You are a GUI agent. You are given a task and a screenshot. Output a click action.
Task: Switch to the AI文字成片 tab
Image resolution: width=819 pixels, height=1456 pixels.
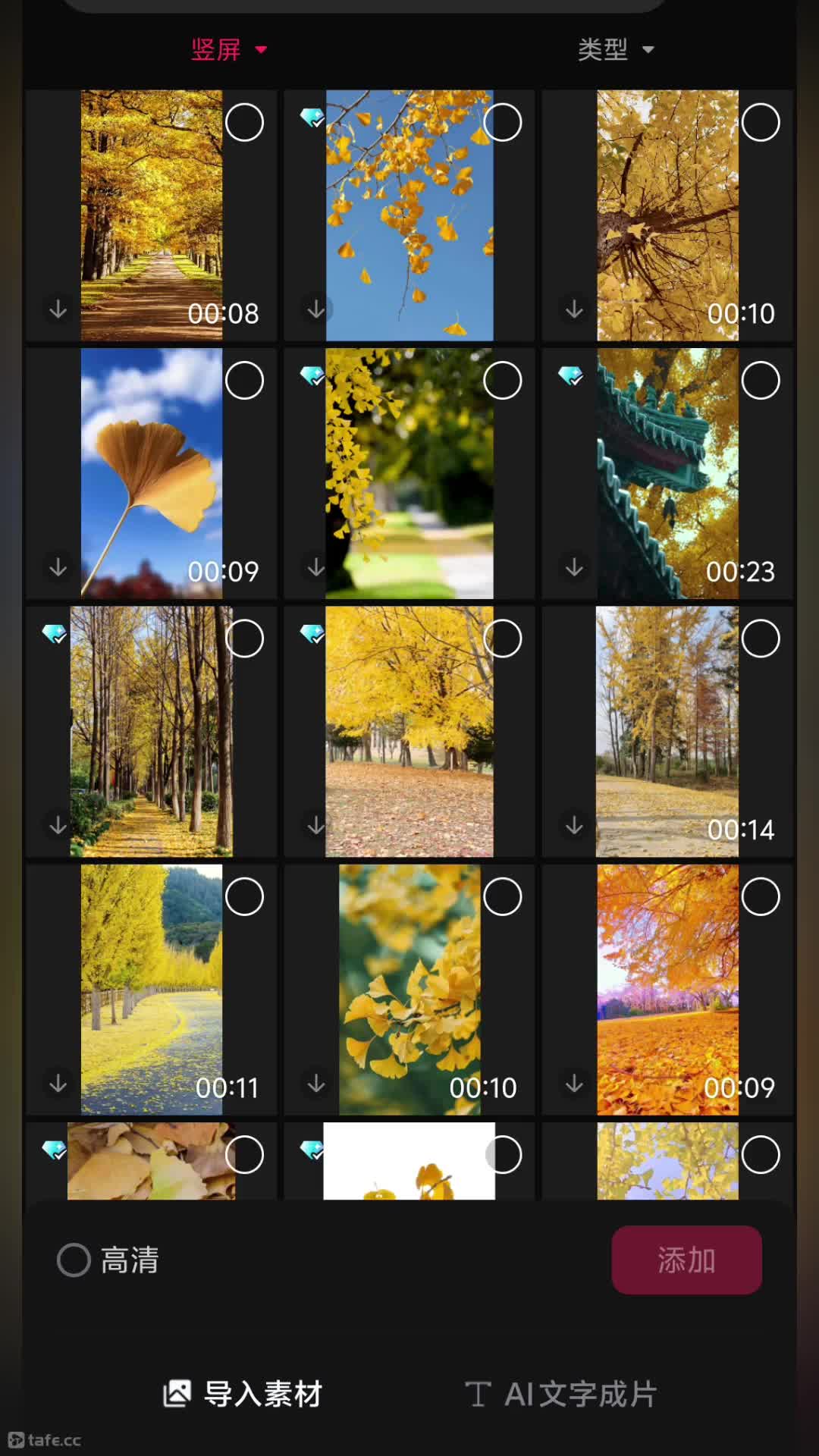(561, 1394)
